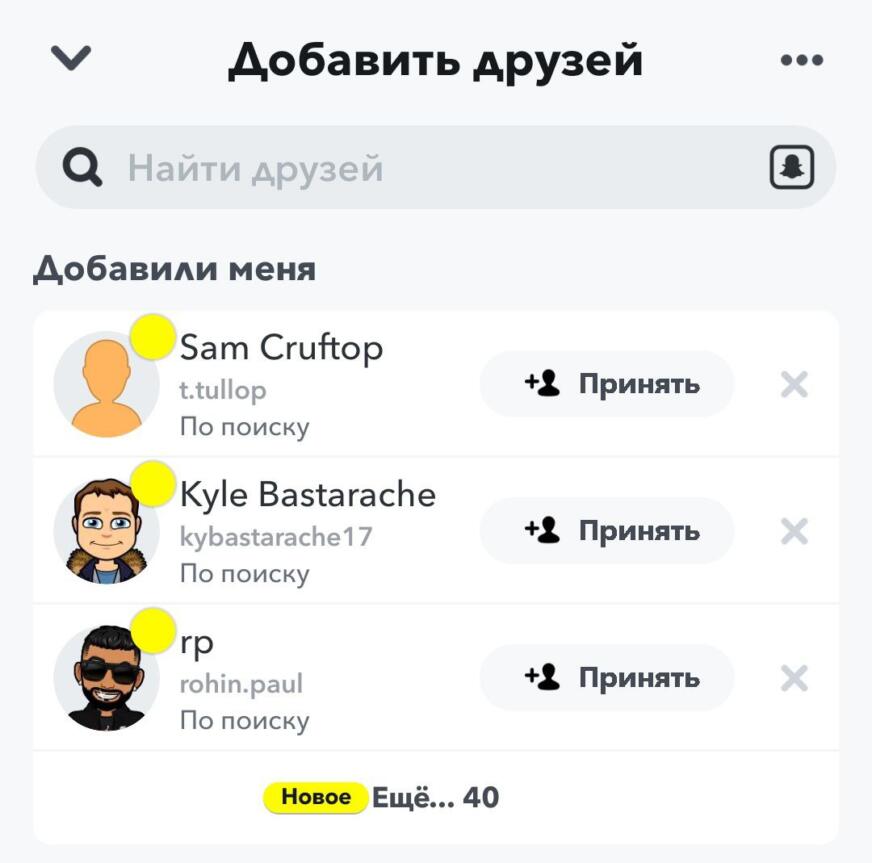Collapse screen with the down chevron
The image size is (872, 863).
pos(71,59)
